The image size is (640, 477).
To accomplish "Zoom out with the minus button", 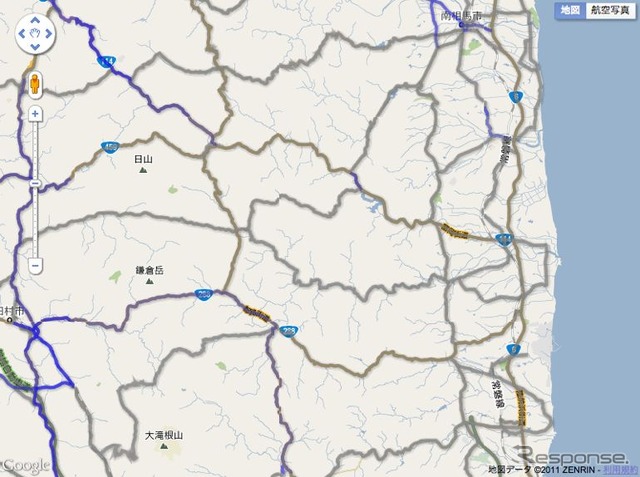I will (35, 266).
